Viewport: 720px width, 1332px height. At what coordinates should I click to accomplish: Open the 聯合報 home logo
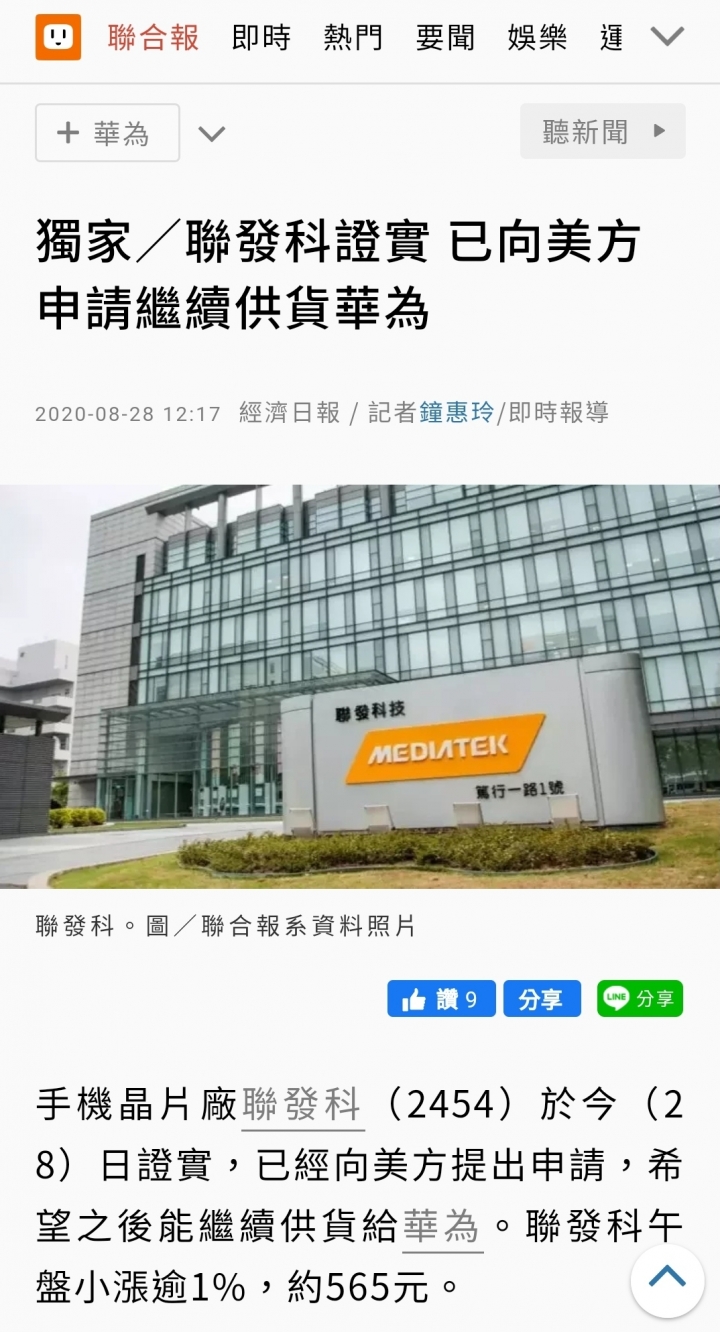(x=58, y=38)
